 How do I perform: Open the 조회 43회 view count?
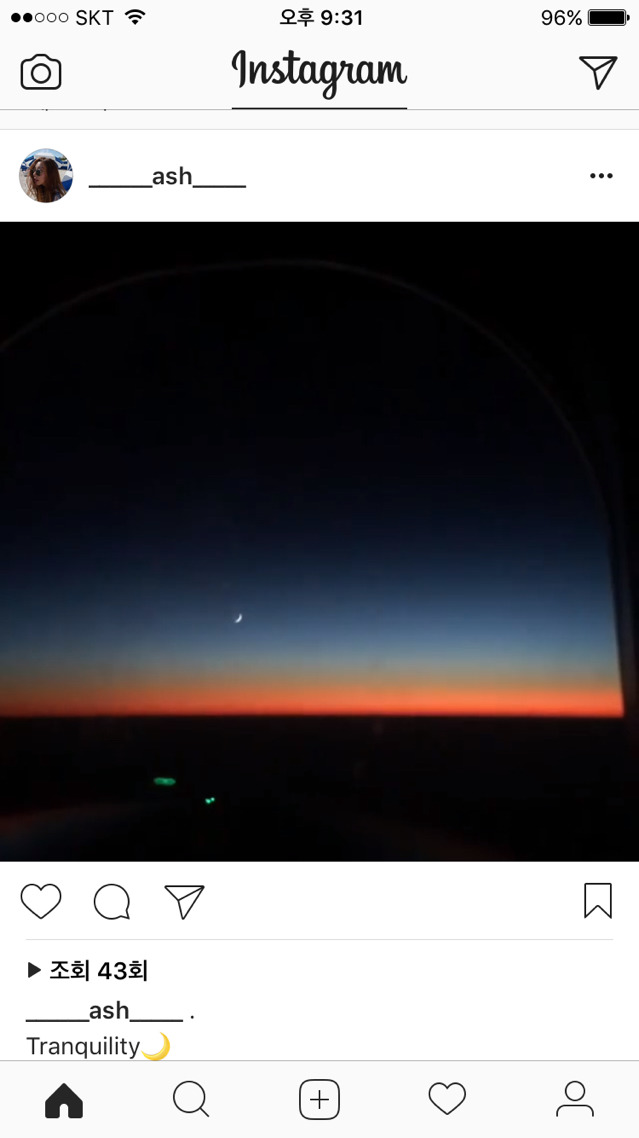tap(88, 970)
